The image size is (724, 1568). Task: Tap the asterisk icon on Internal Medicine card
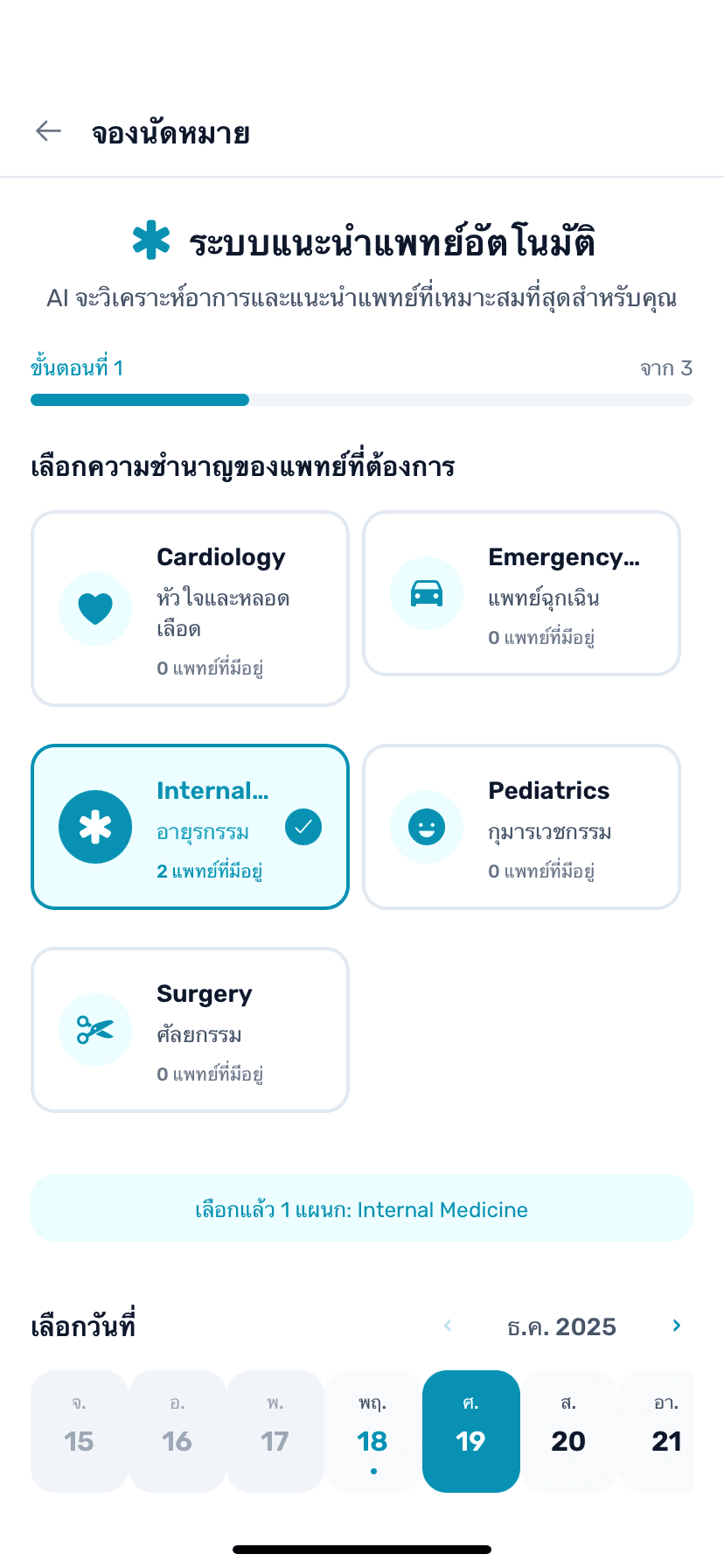95,826
